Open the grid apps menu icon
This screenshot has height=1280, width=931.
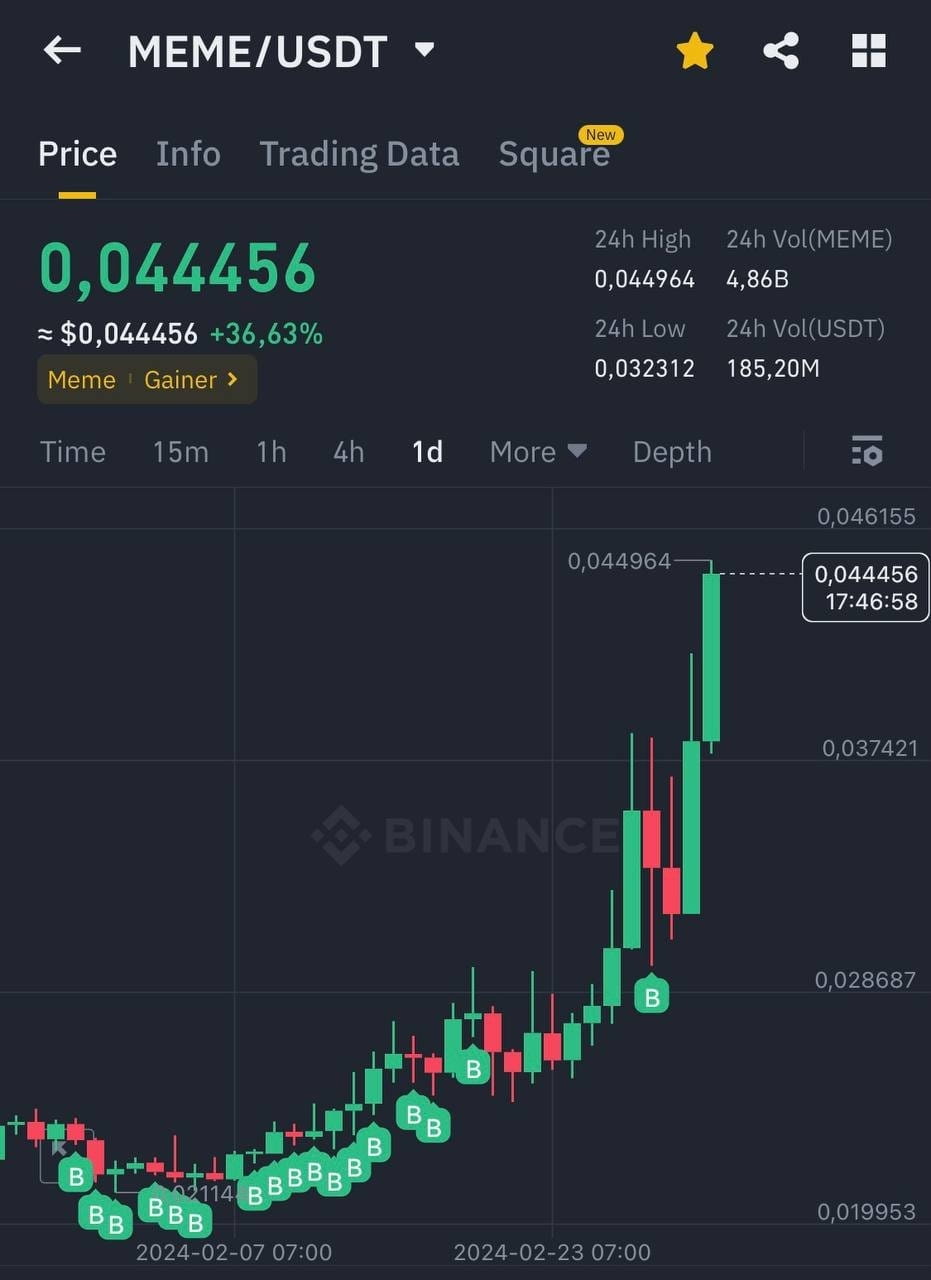868,50
